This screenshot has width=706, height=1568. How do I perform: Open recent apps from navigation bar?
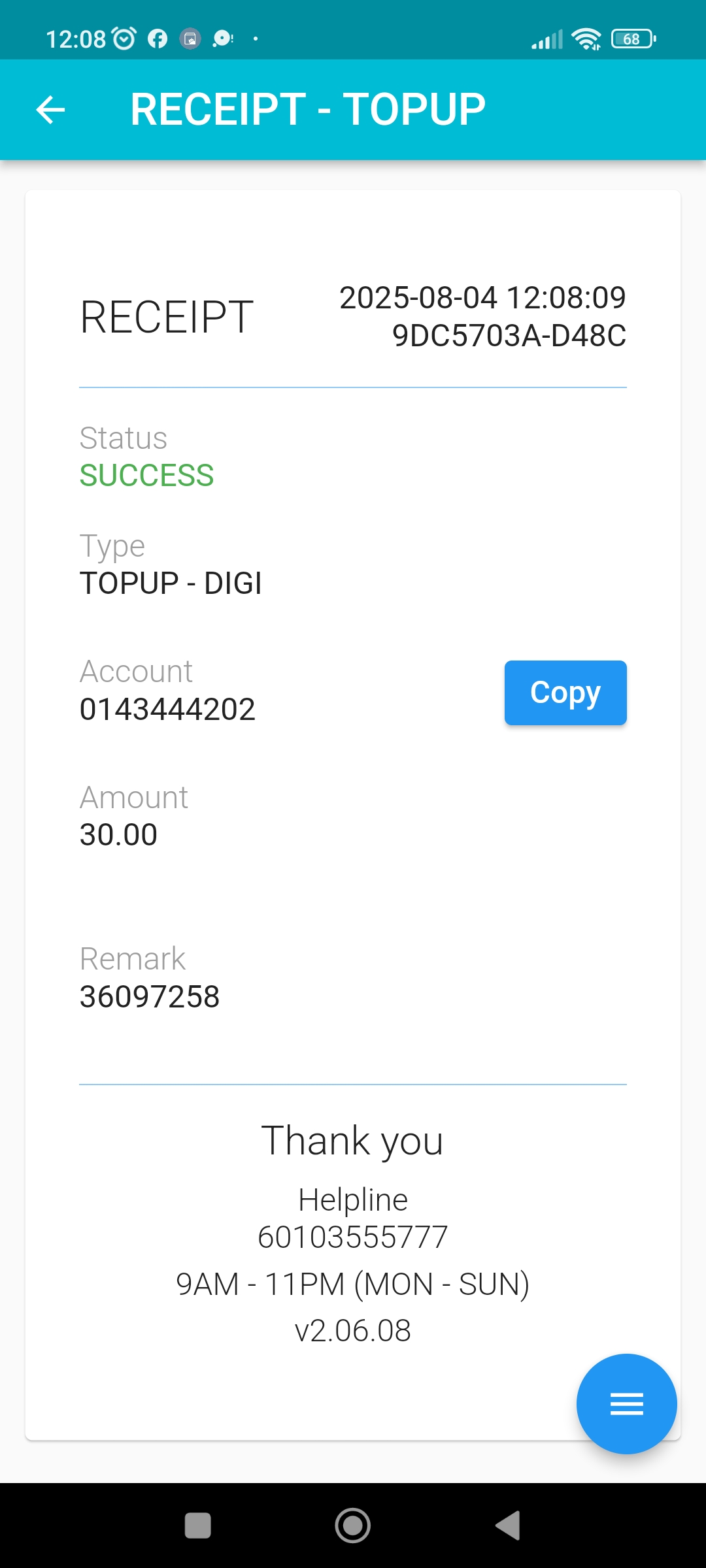click(198, 1526)
